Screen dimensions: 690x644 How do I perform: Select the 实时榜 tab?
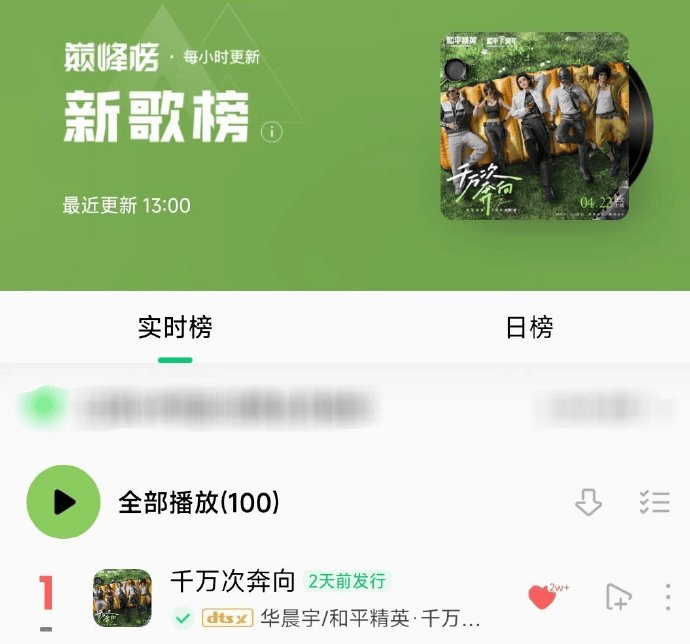(x=175, y=328)
